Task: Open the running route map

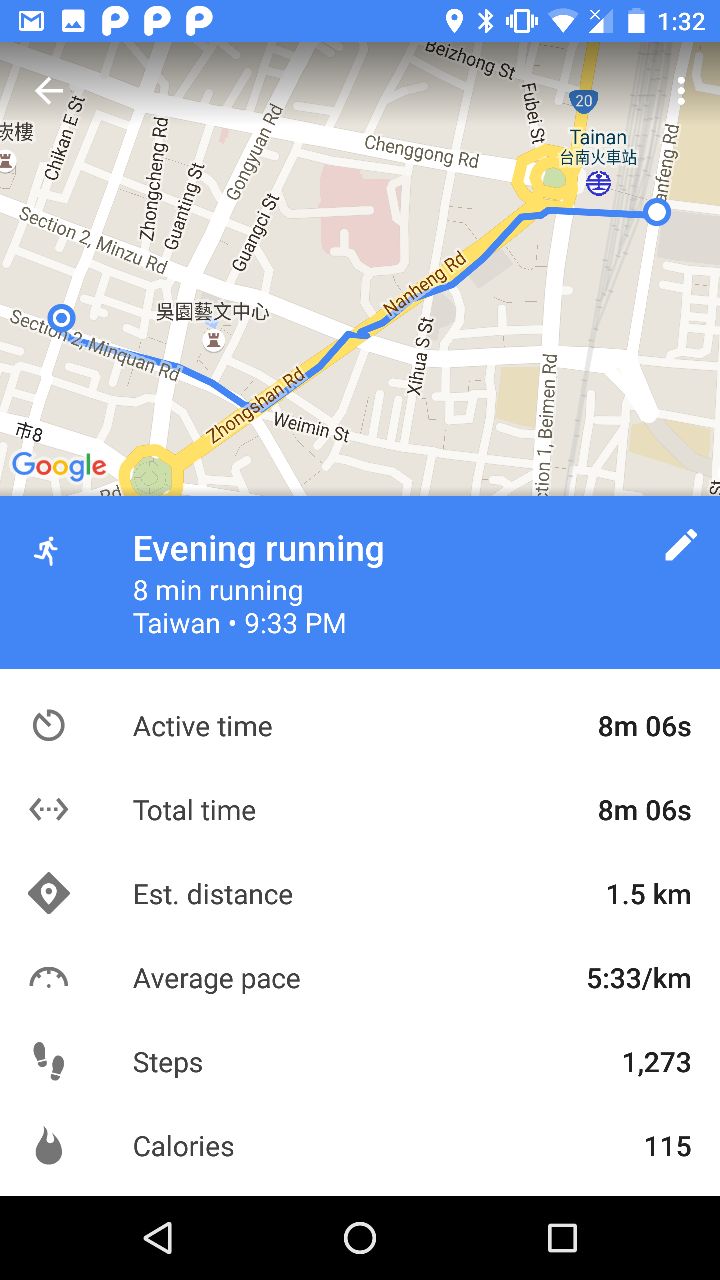Action: [360, 300]
